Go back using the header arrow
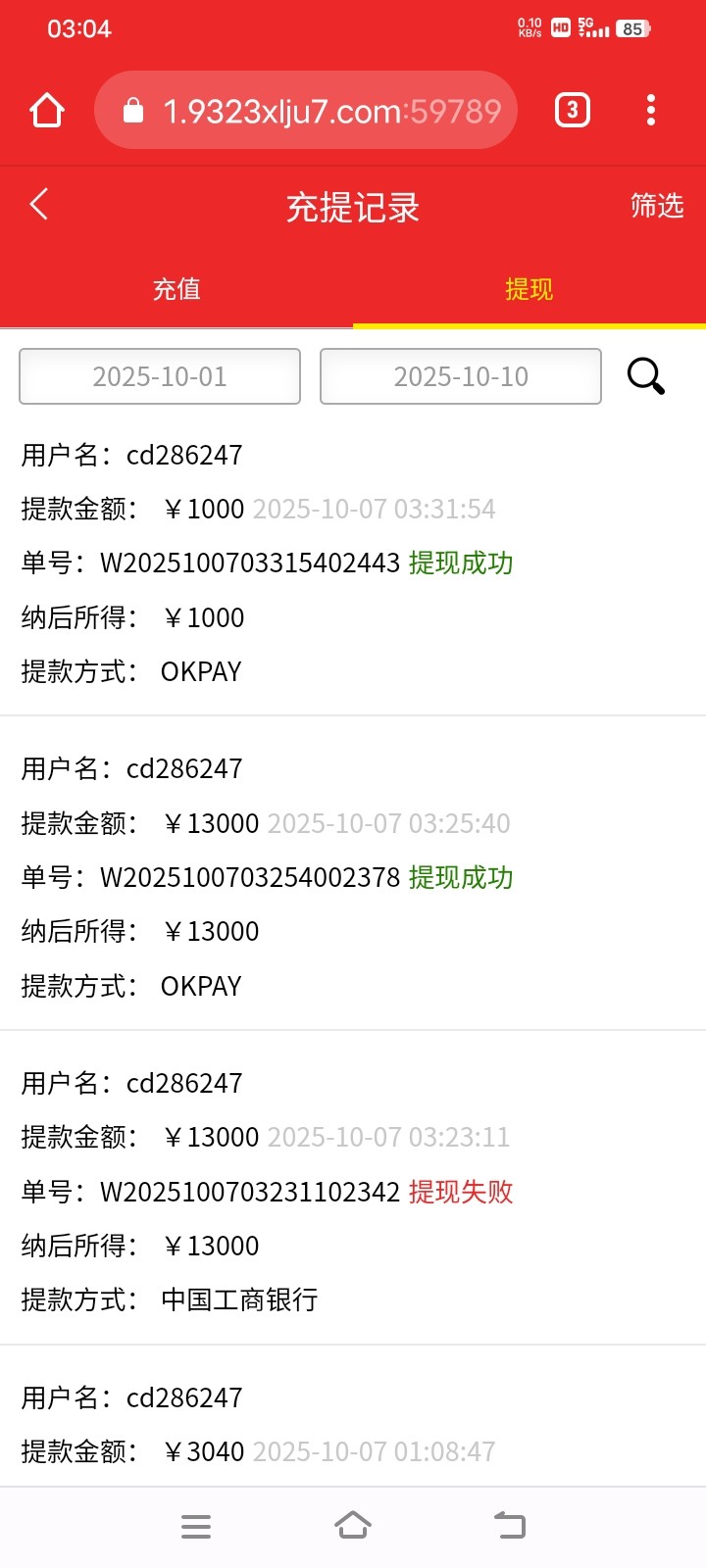The image size is (706, 1568). [x=39, y=205]
